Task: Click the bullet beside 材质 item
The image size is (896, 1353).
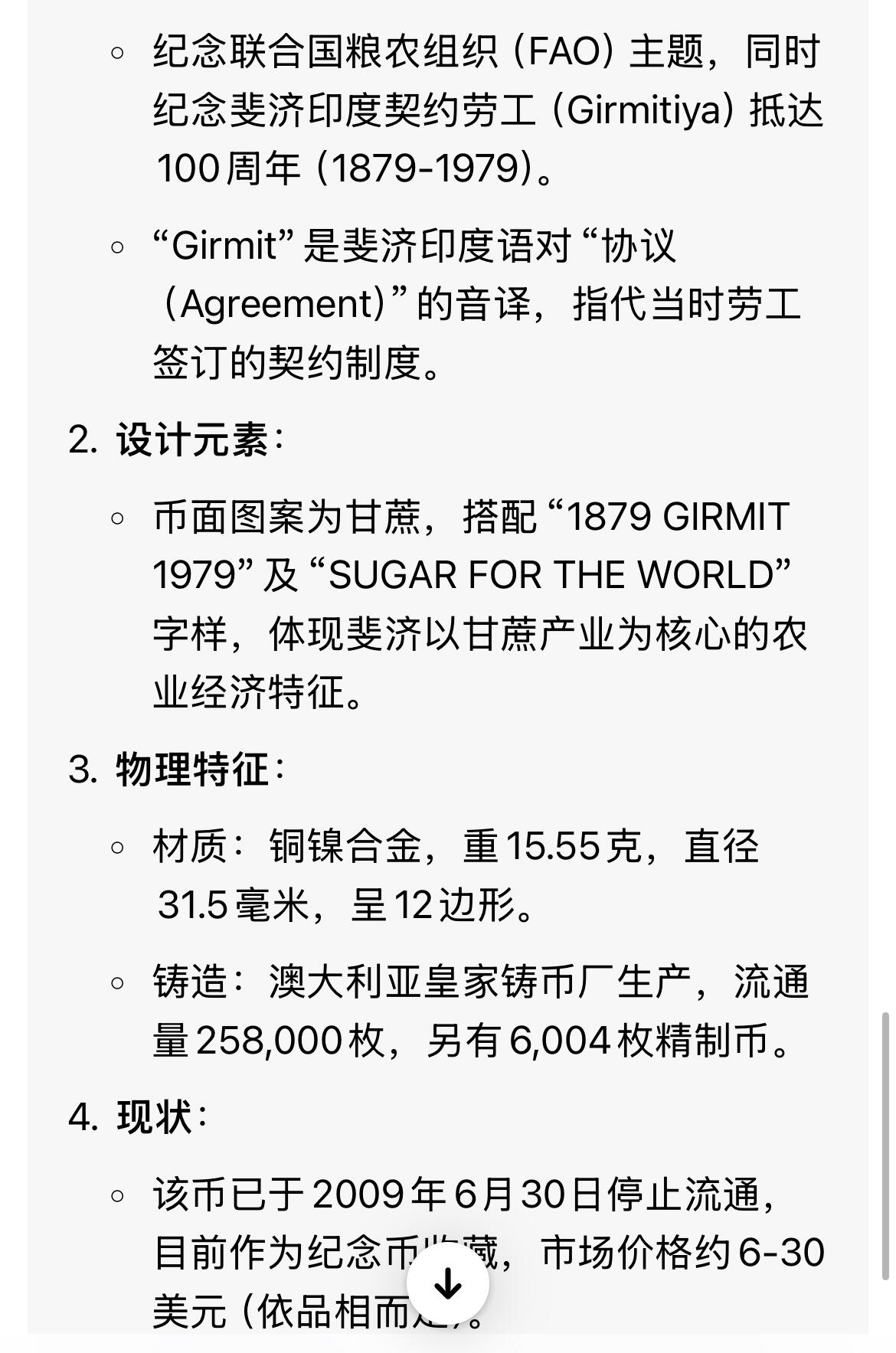Action: tap(115, 847)
